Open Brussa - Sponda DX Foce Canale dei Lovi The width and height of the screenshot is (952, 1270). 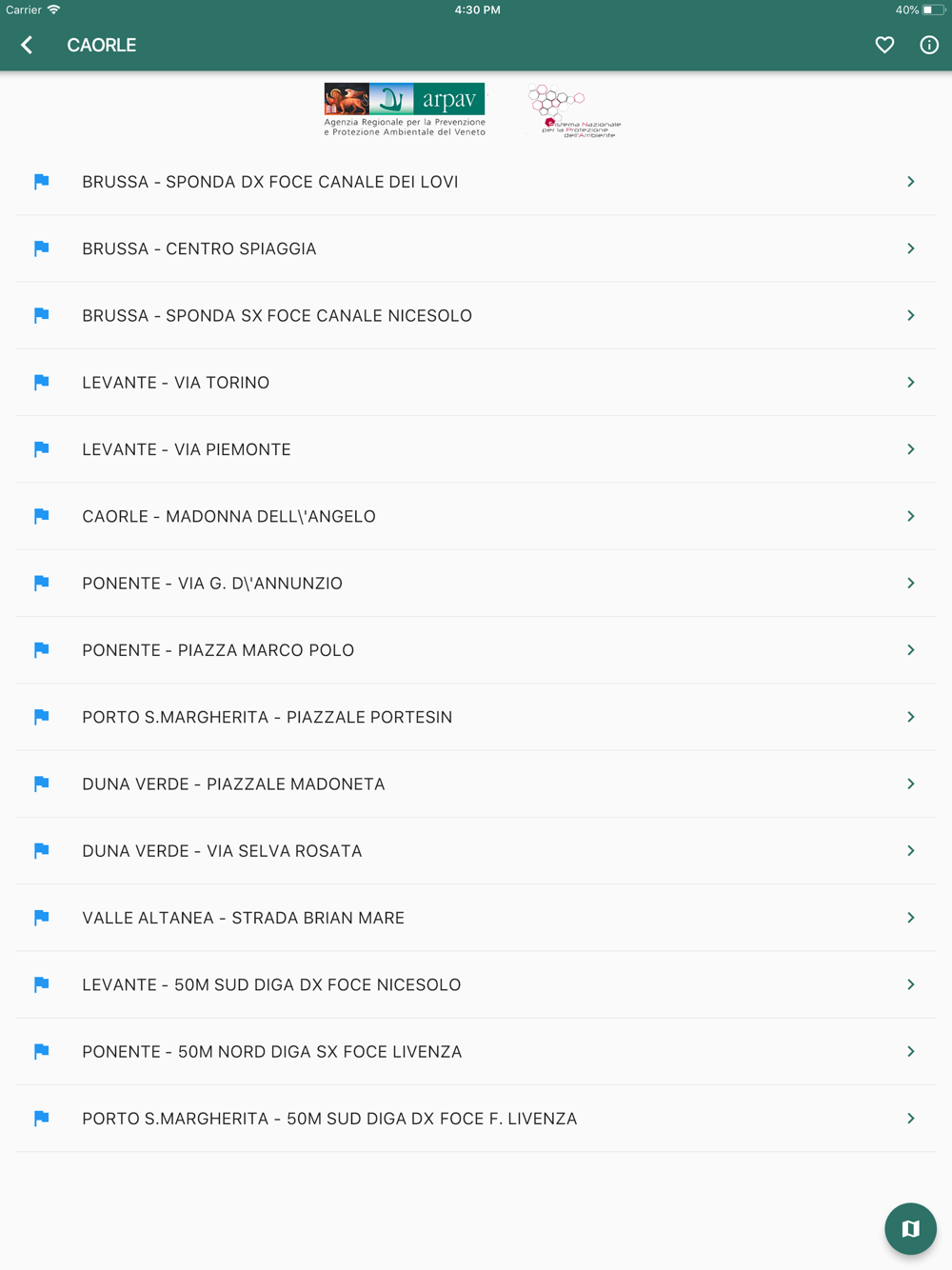click(x=476, y=182)
